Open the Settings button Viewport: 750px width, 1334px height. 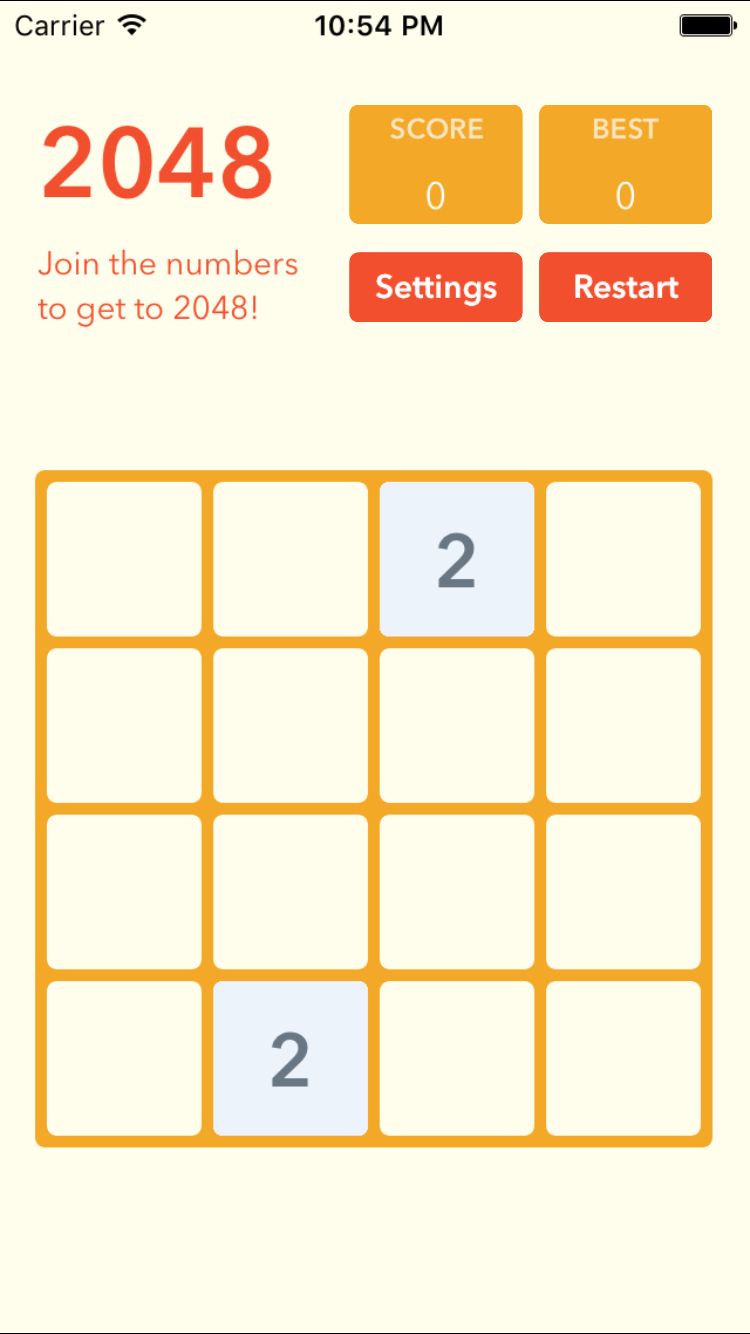click(x=435, y=287)
